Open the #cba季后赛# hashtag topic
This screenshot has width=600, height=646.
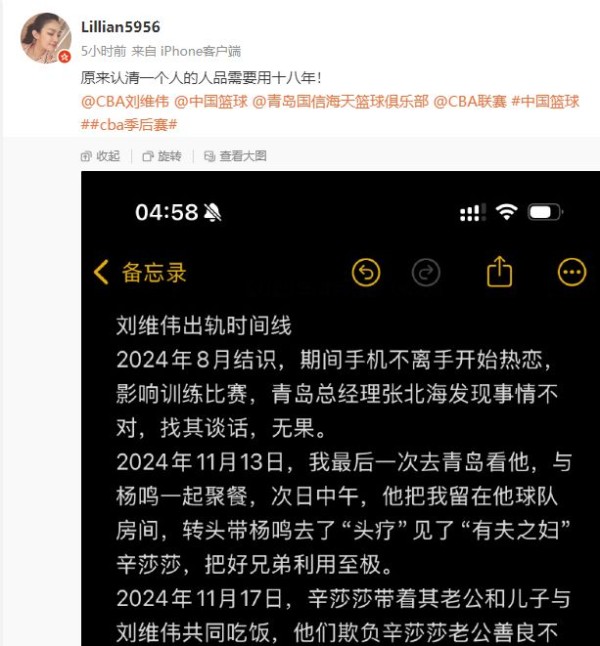(x=130, y=124)
